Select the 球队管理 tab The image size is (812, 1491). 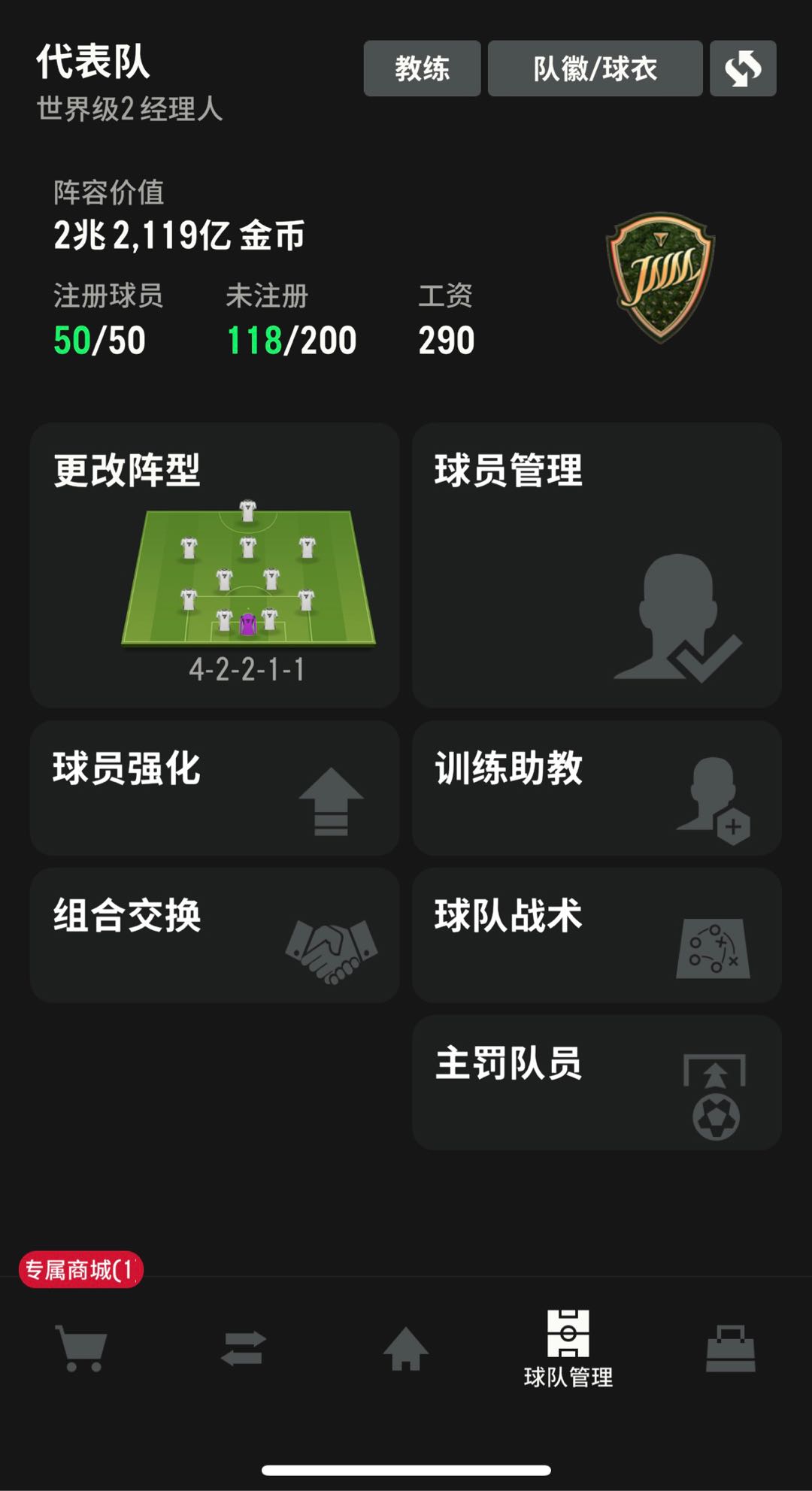(x=568, y=1349)
